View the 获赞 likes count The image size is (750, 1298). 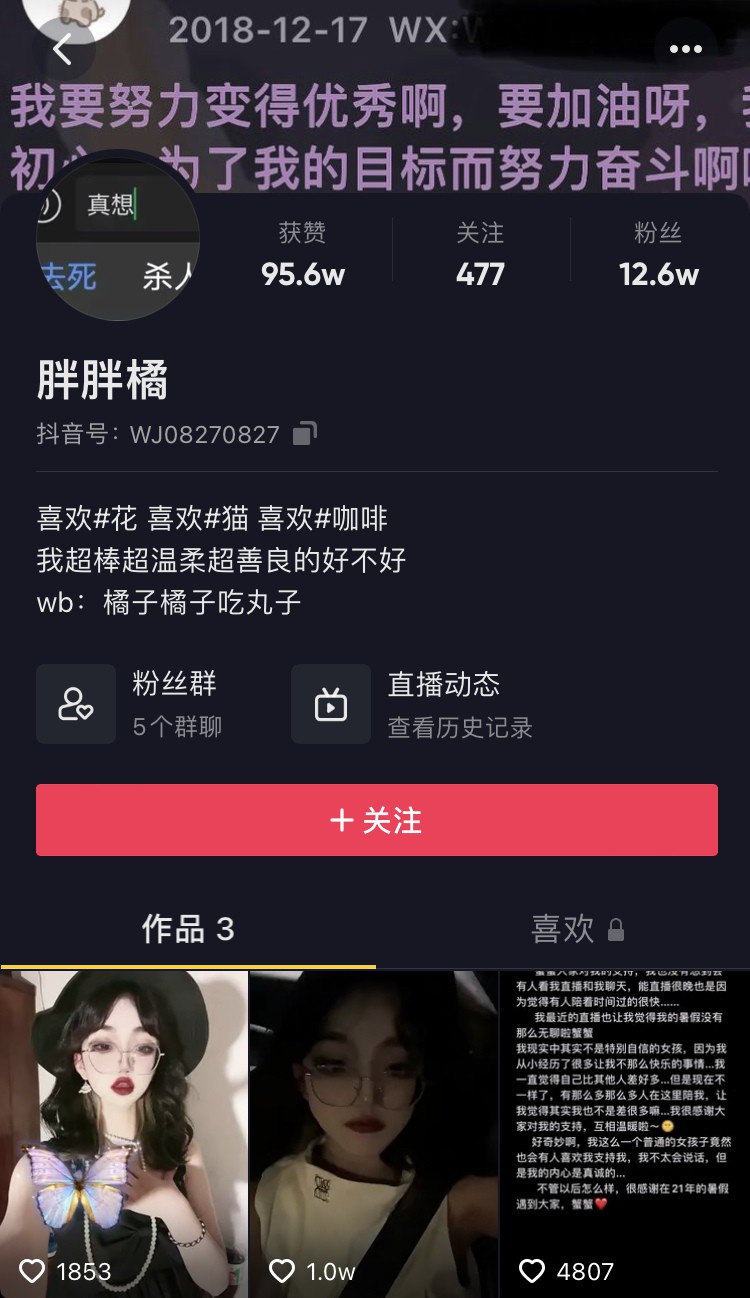(x=302, y=255)
